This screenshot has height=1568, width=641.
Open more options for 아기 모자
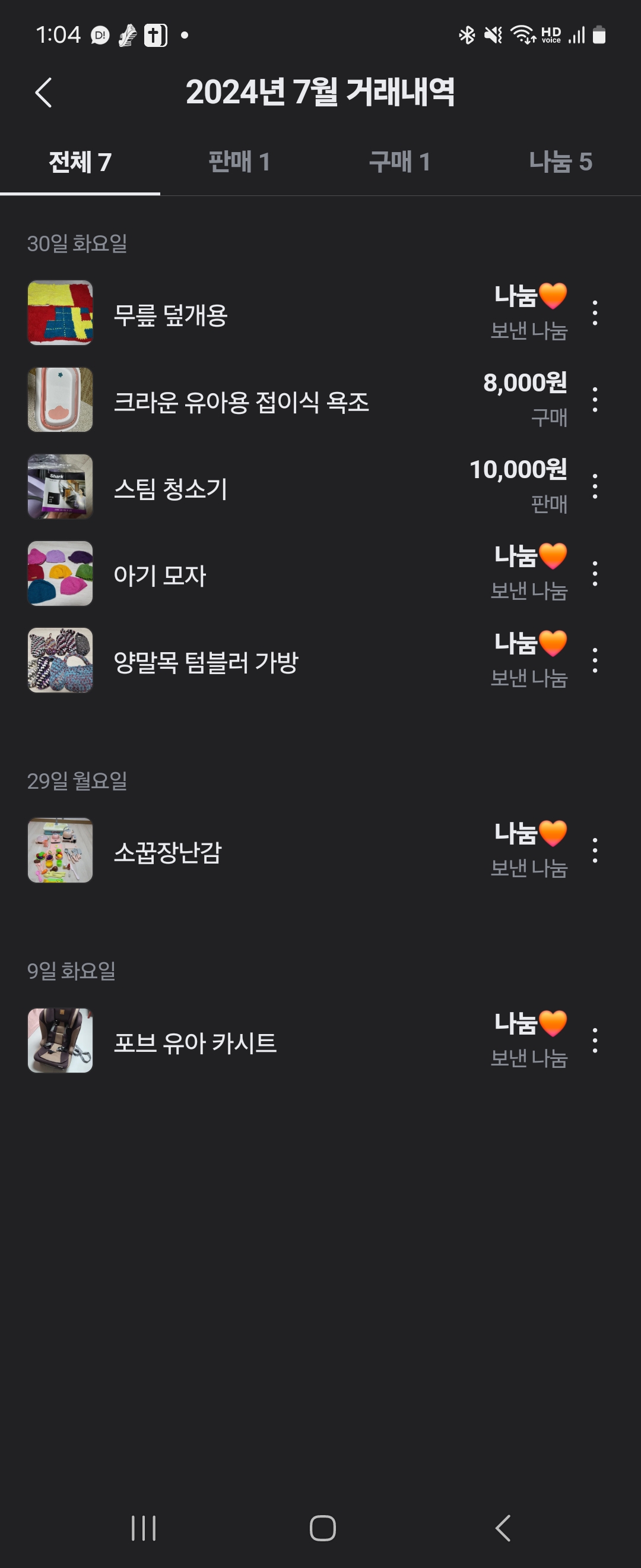coord(595,574)
